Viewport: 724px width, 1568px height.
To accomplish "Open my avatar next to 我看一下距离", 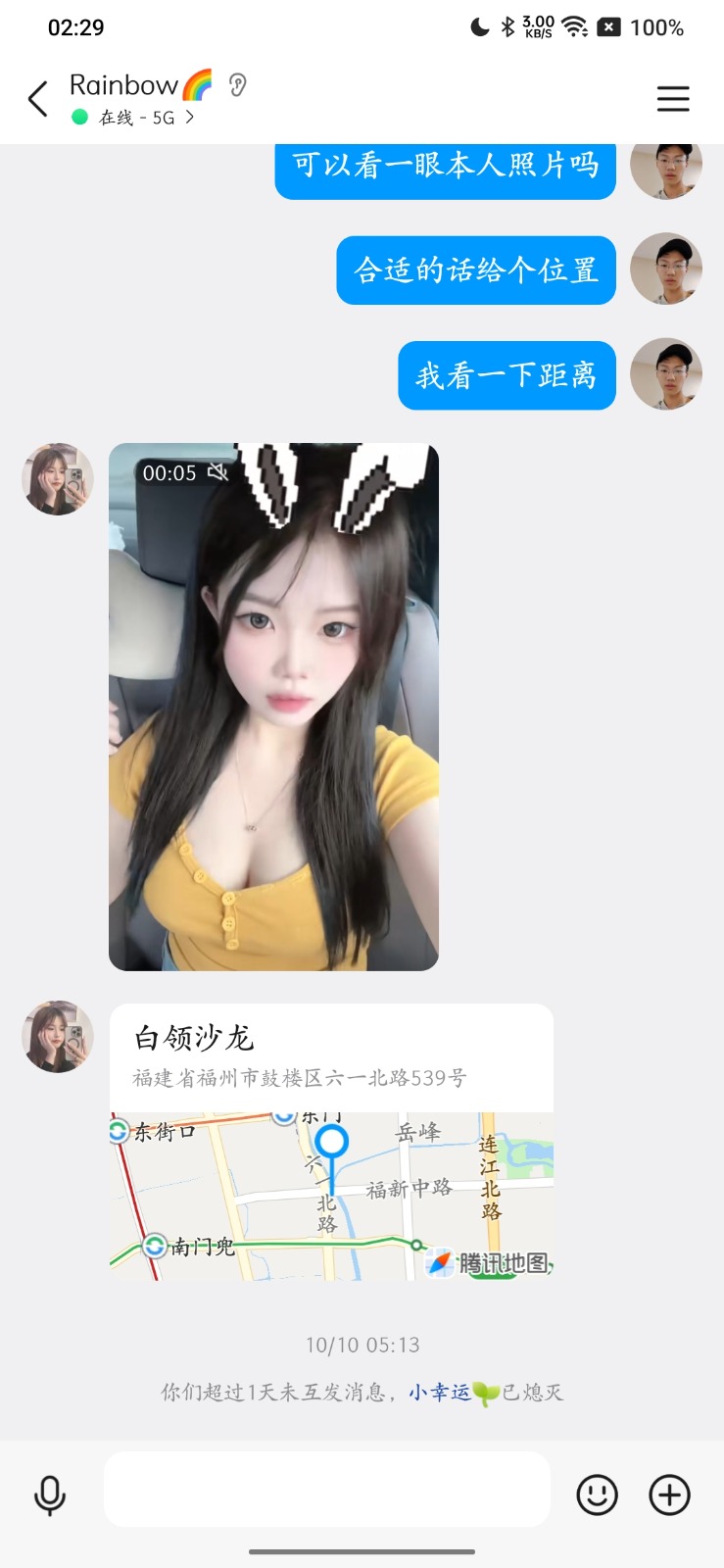I will [666, 374].
